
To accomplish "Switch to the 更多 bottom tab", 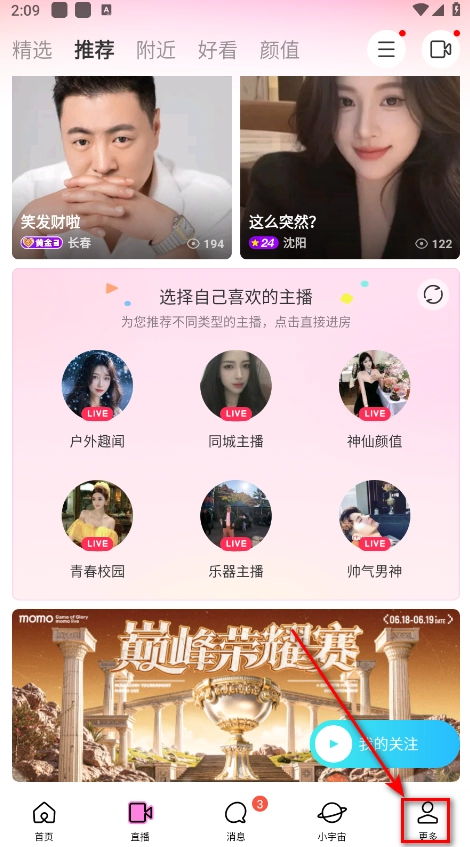I will (427, 821).
